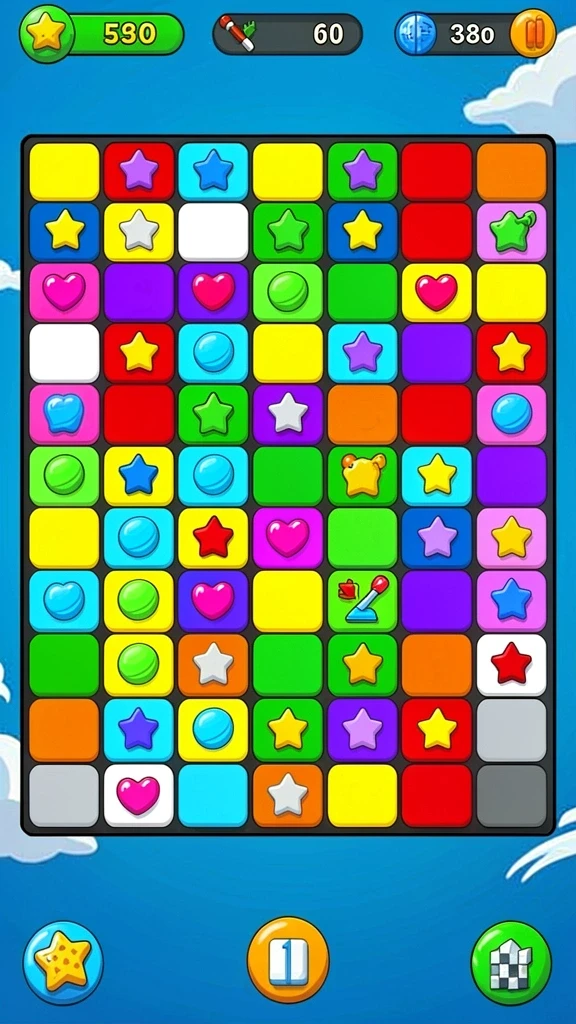Tap the orange number 1 booster button

(x=288, y=959)
